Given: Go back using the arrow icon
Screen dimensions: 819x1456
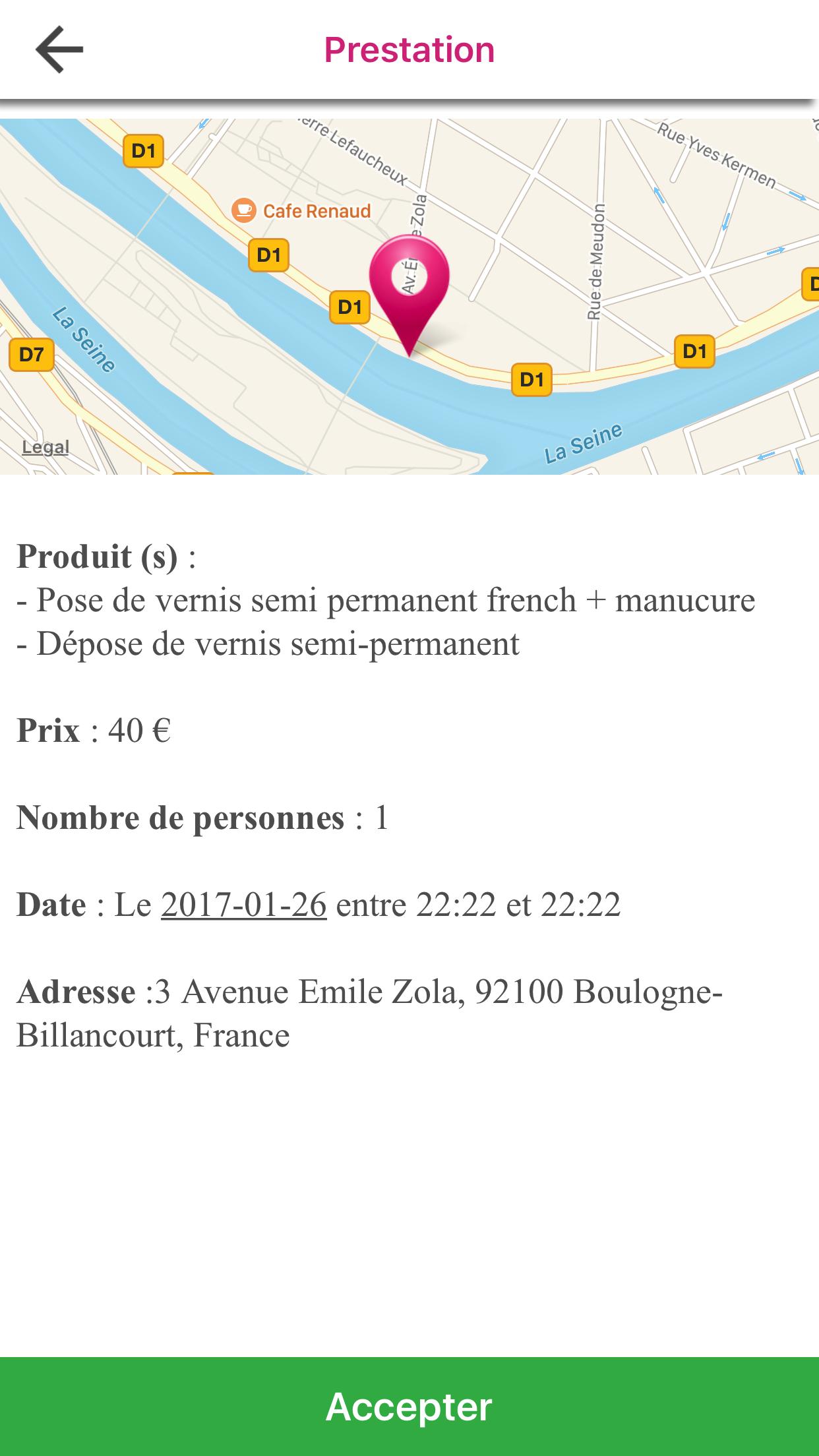Looking at the screenshot, I should (59, 49).
